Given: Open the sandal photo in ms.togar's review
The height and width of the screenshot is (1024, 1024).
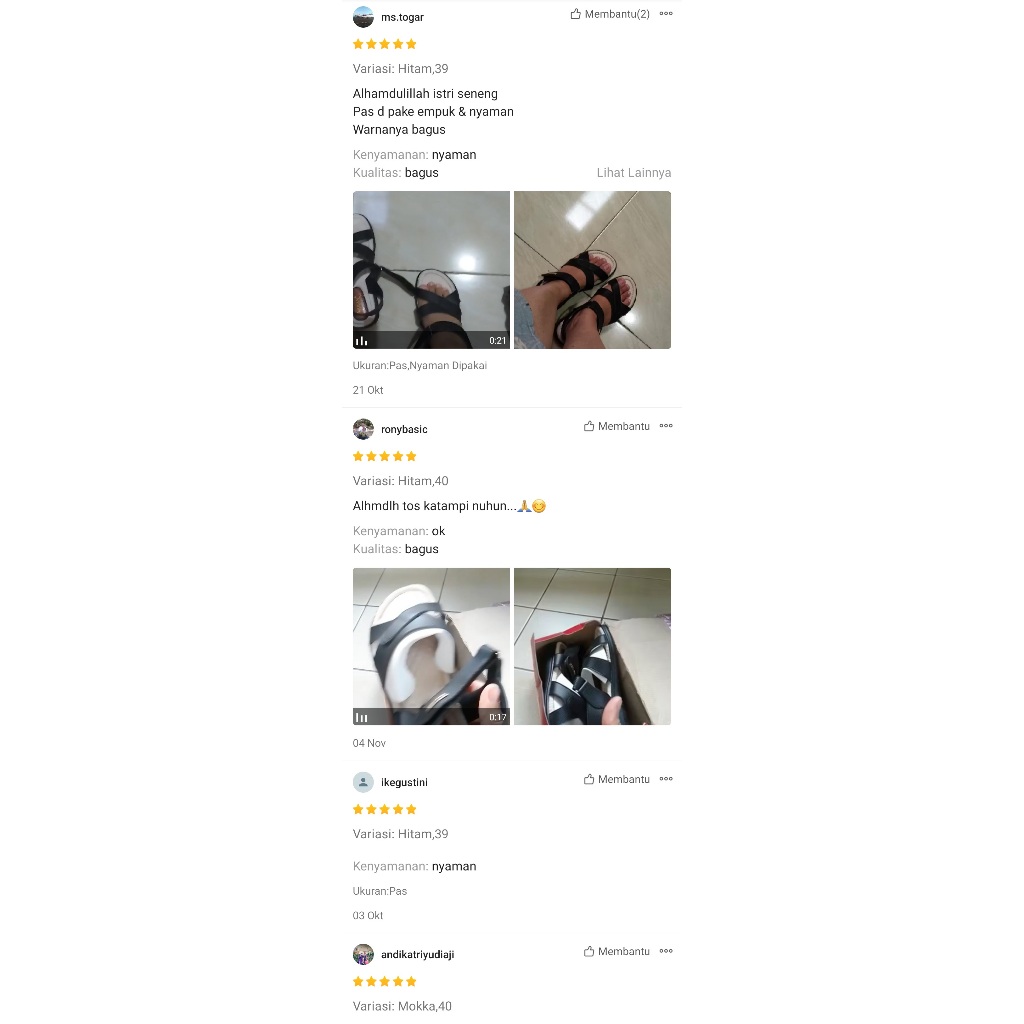Looking at the screenshot, I should [x=592, y=270].
